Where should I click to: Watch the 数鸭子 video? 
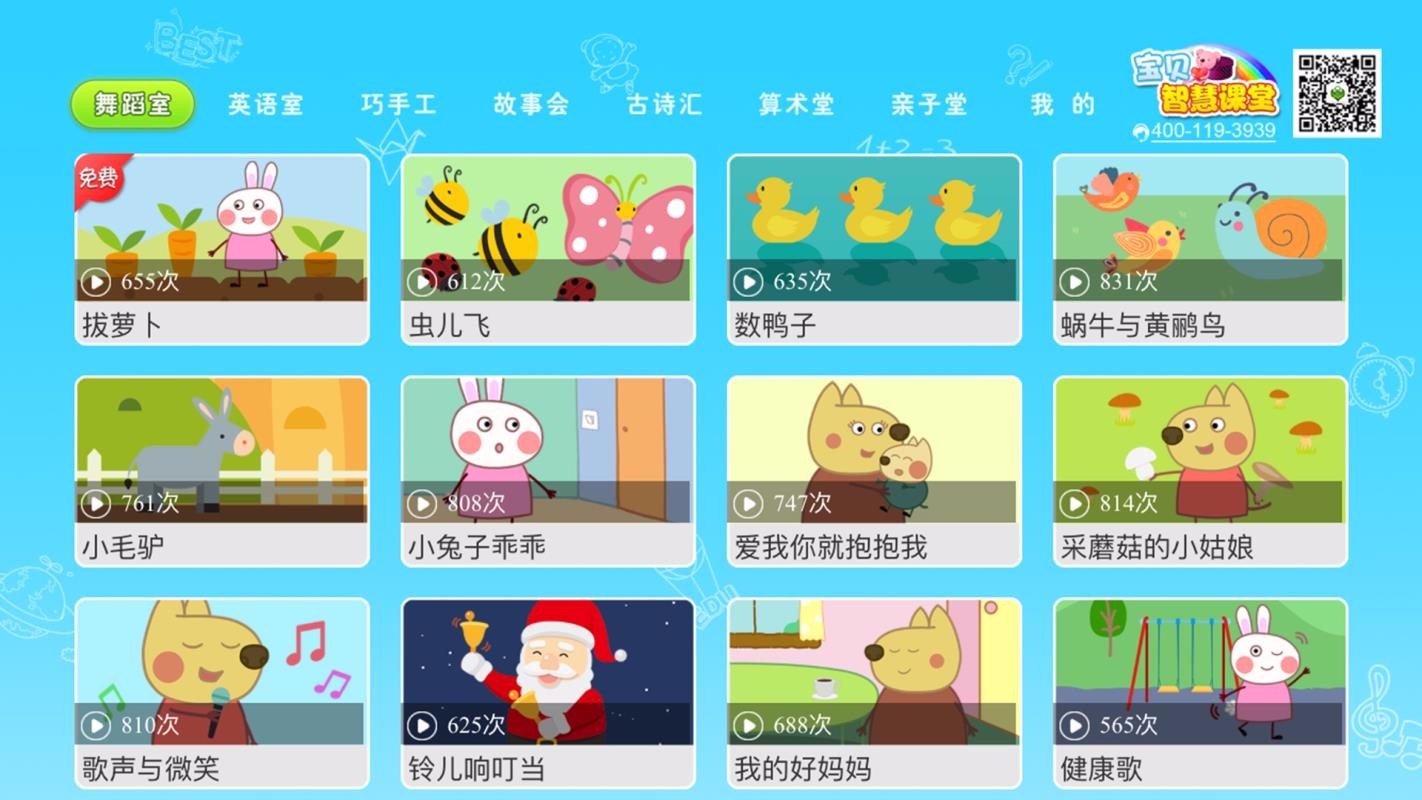[x=874, y=249]
